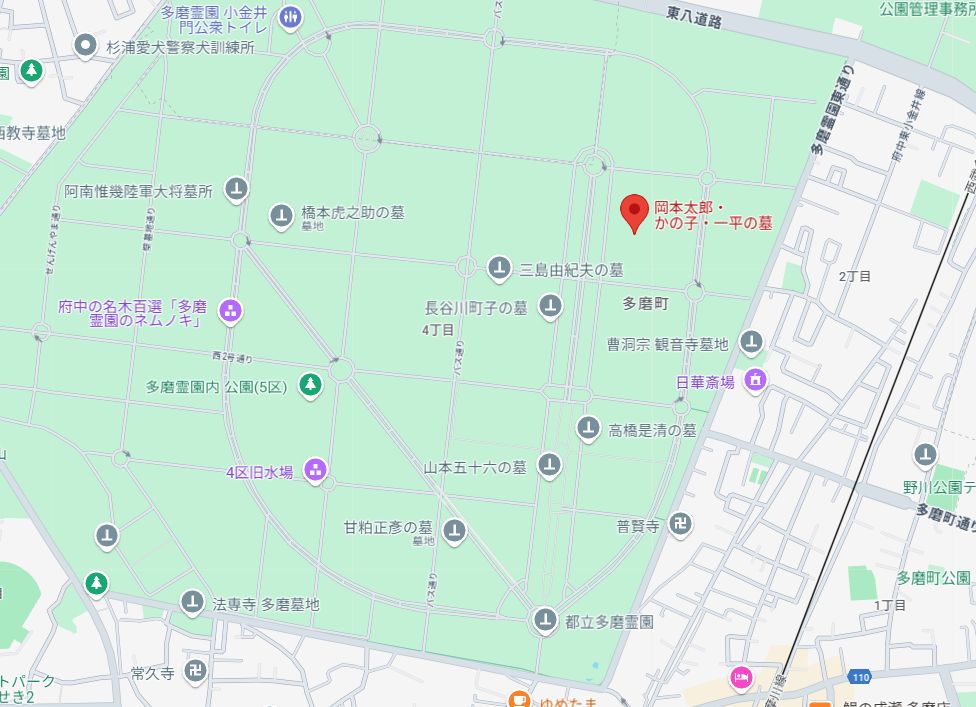Select the 長谷川町子の墓 place marker
This screenshot has width=976, height=707.
(x=550, y=307)
